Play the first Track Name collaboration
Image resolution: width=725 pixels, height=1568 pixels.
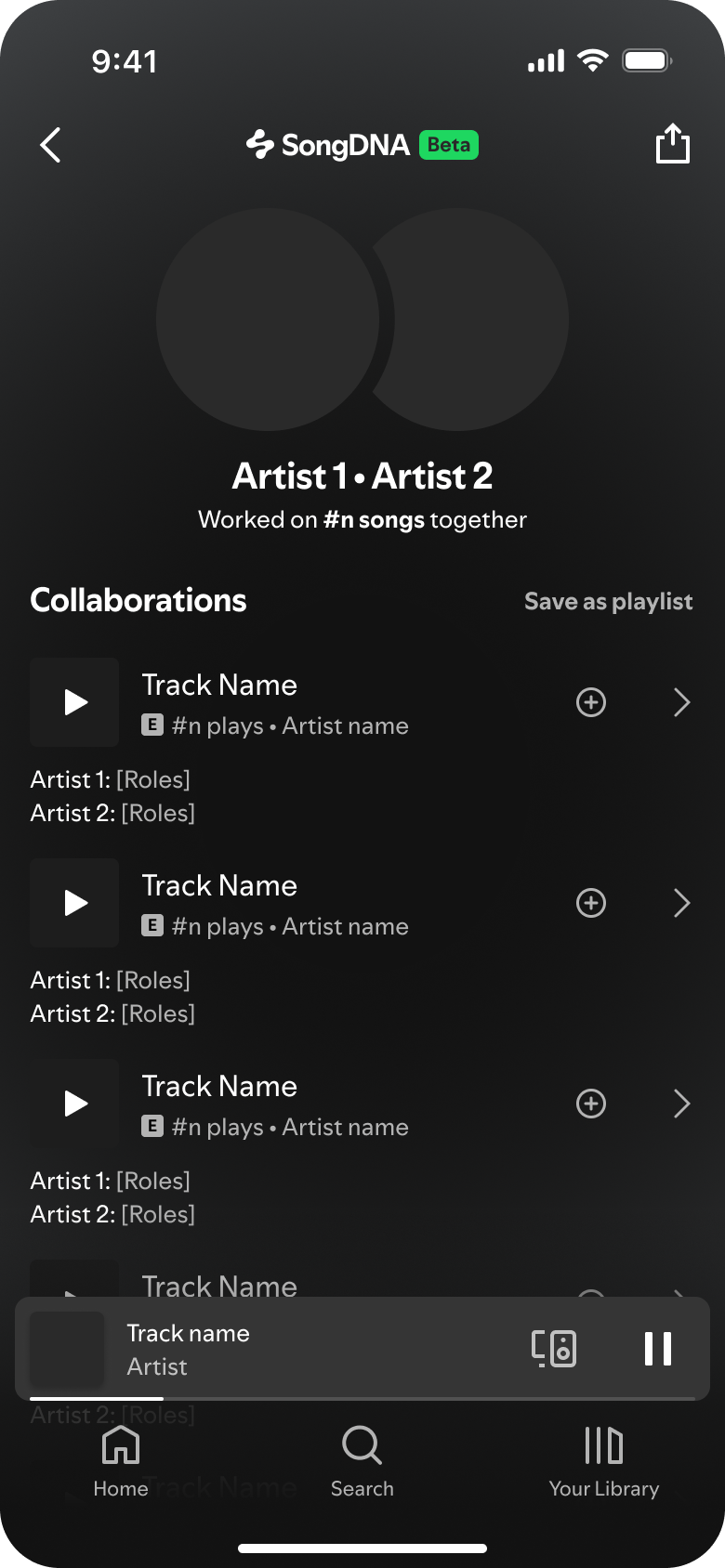pos(74,702)
